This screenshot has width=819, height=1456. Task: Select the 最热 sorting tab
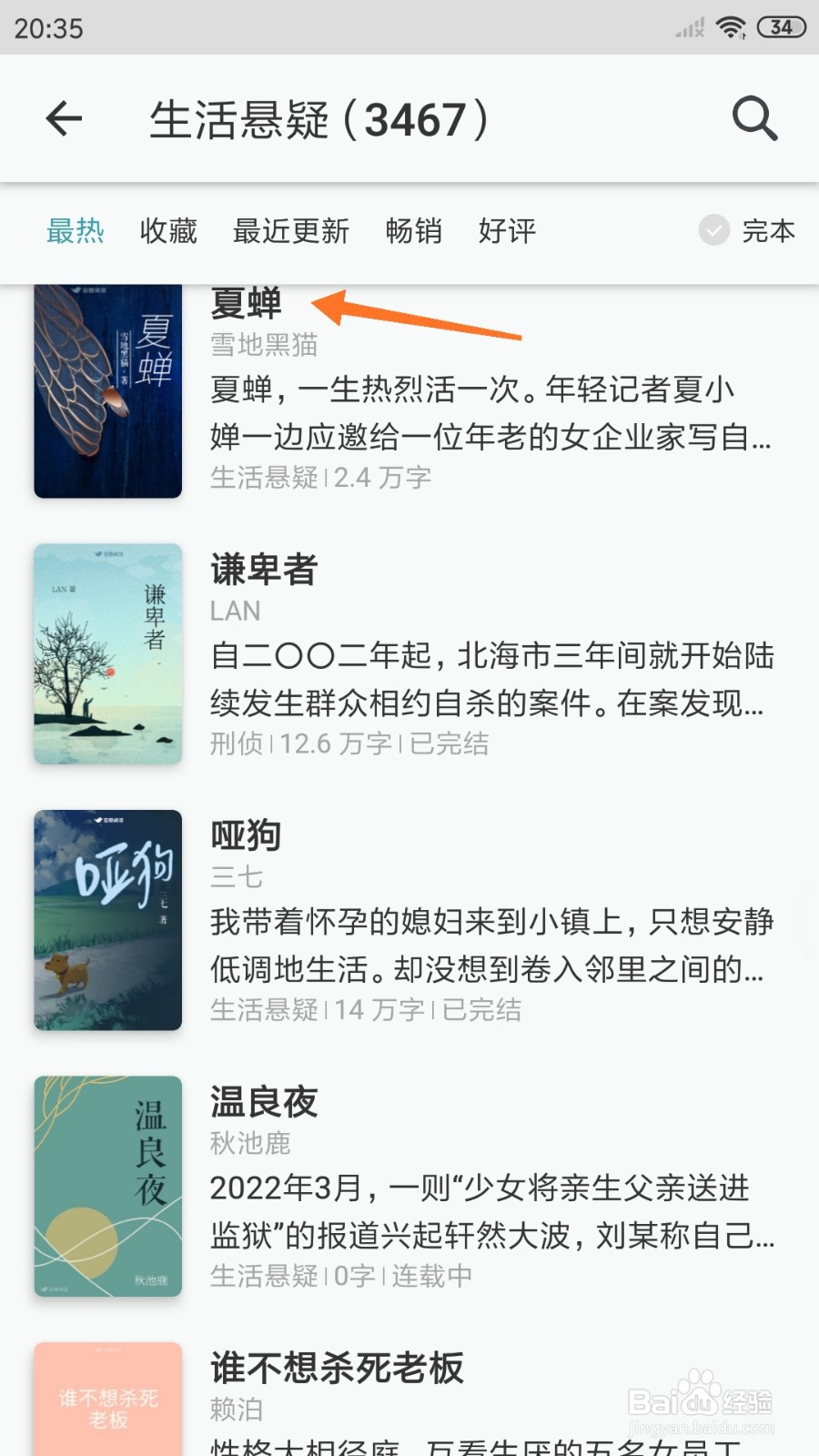click(x=76, y=231)
